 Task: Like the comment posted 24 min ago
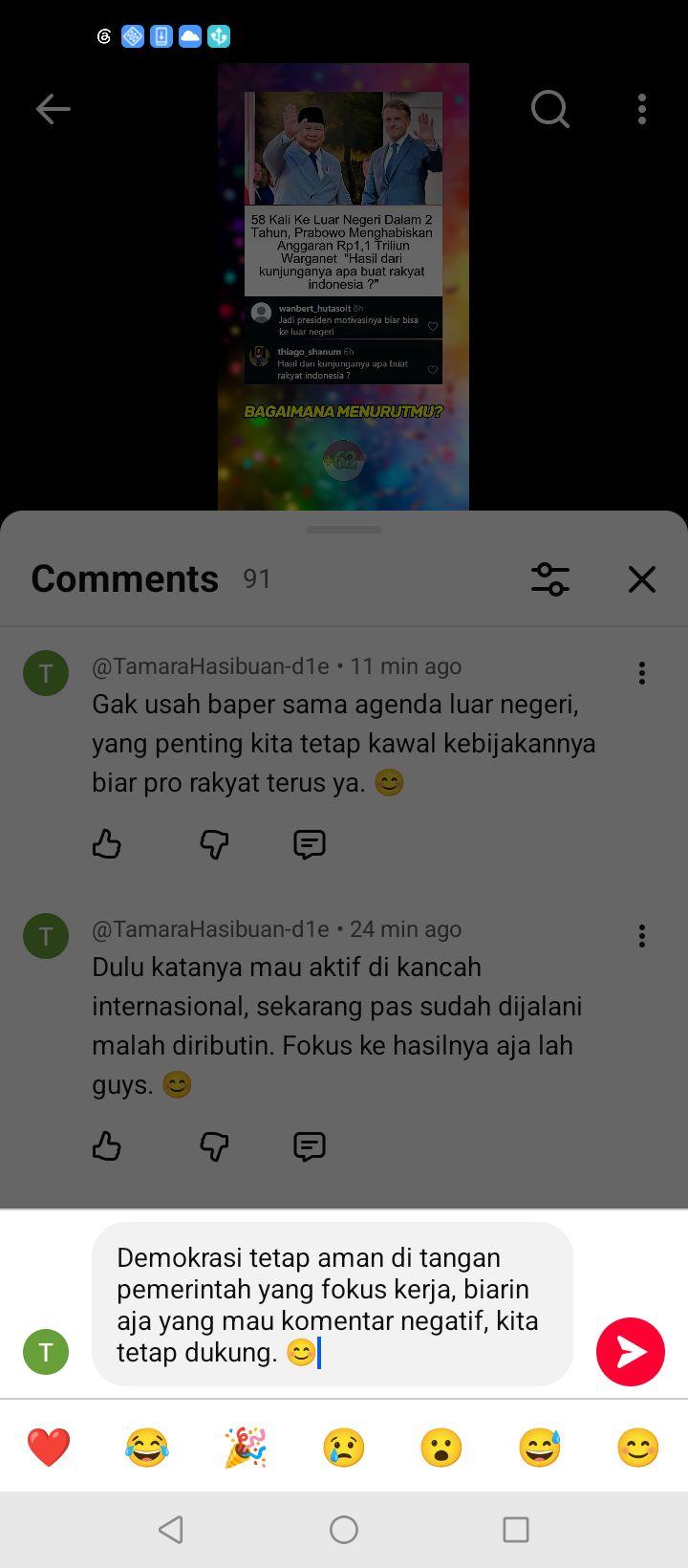[107, 1145]
